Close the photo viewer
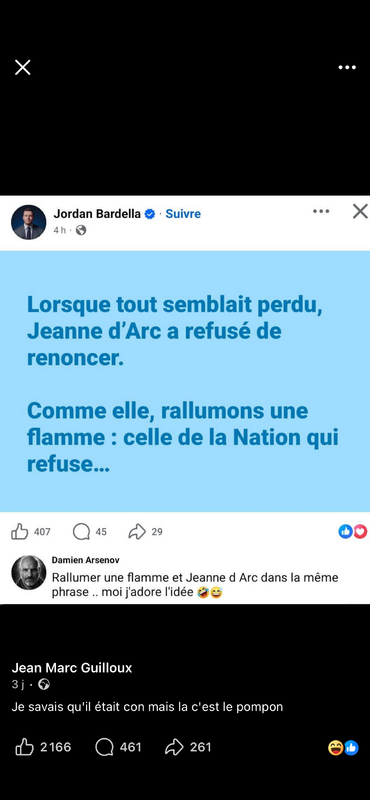This screenshot has width=370, height=800. [x=22, y=67]
